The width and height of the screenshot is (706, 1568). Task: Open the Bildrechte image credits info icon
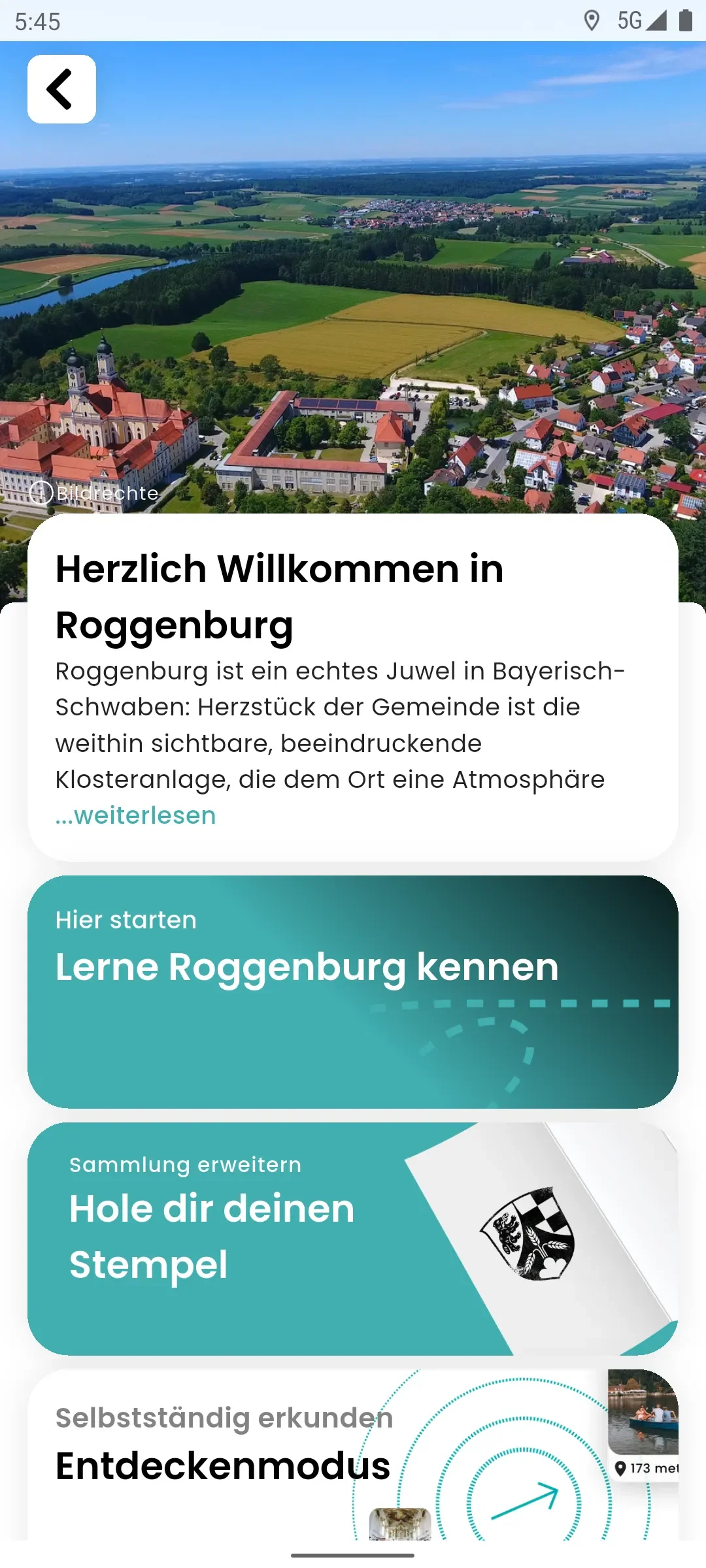(x=42, y=493)
